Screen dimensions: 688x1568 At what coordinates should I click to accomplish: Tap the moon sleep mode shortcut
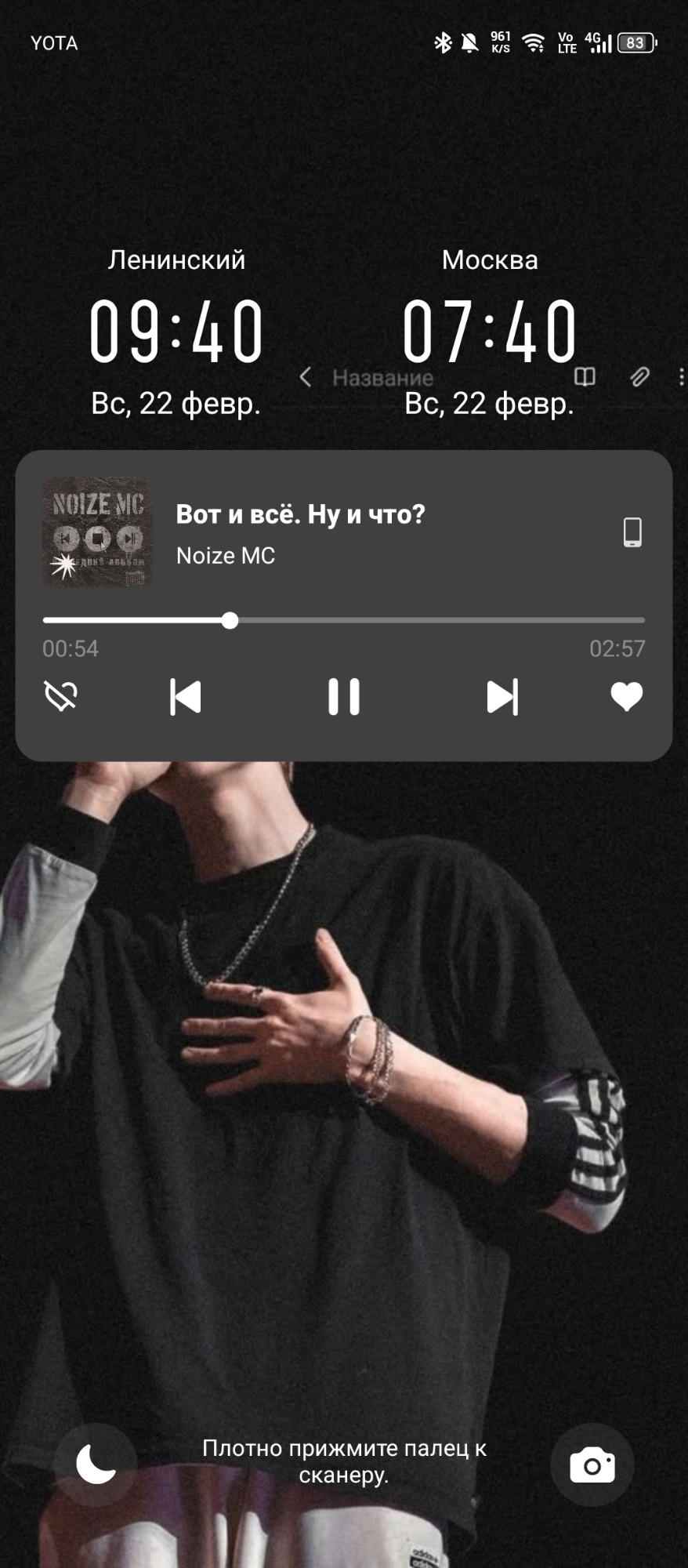96,1465
